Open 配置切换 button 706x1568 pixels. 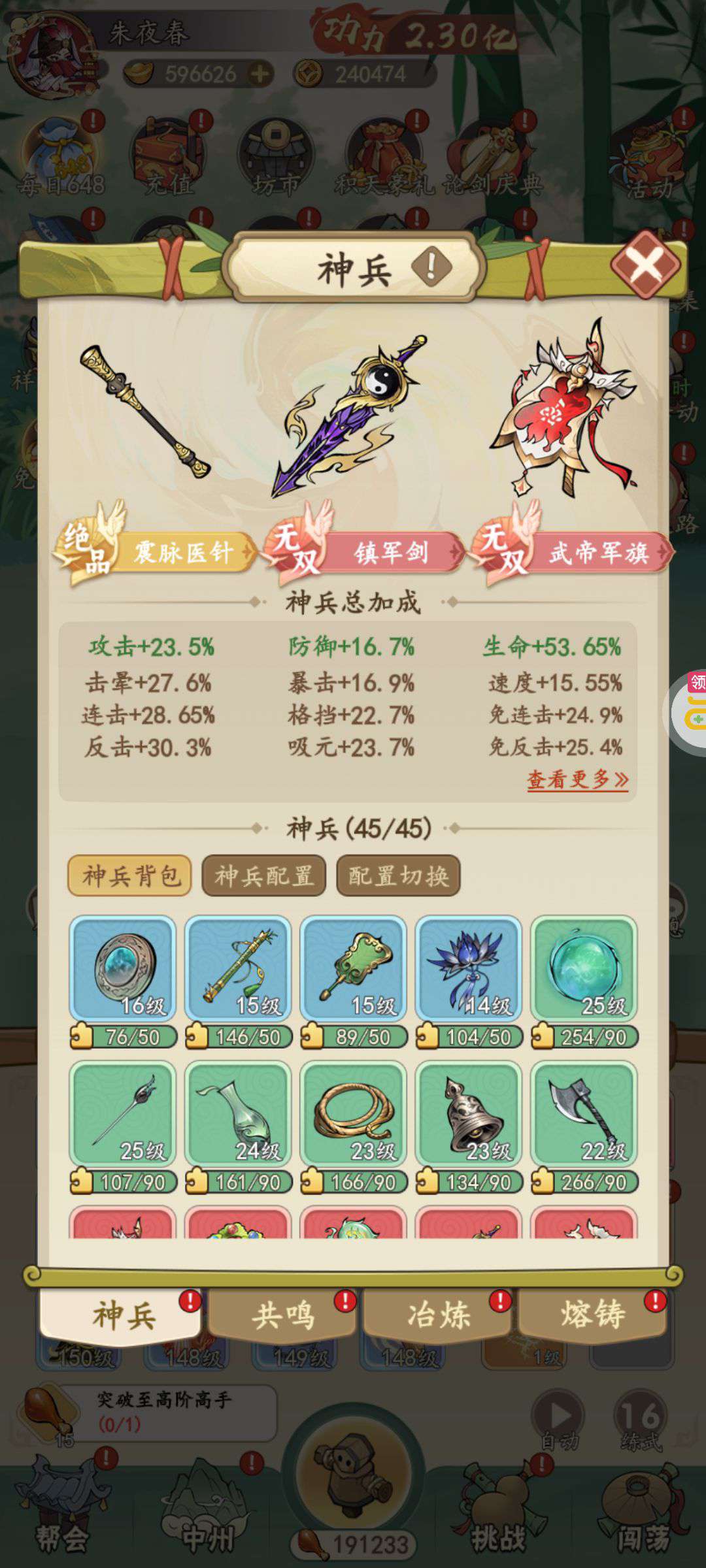click(398, 875)
